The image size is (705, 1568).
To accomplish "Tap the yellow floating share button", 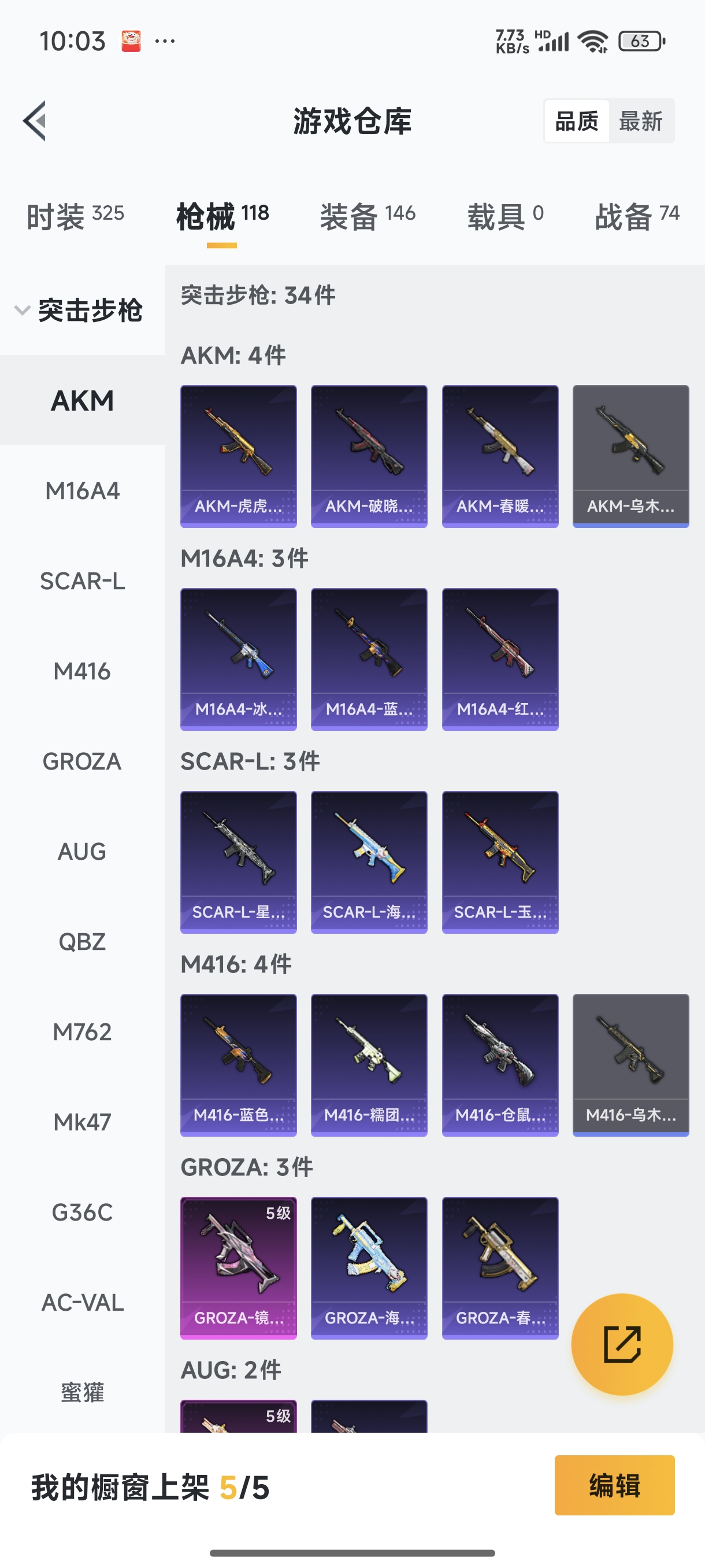I will [x=622, y=1344].
